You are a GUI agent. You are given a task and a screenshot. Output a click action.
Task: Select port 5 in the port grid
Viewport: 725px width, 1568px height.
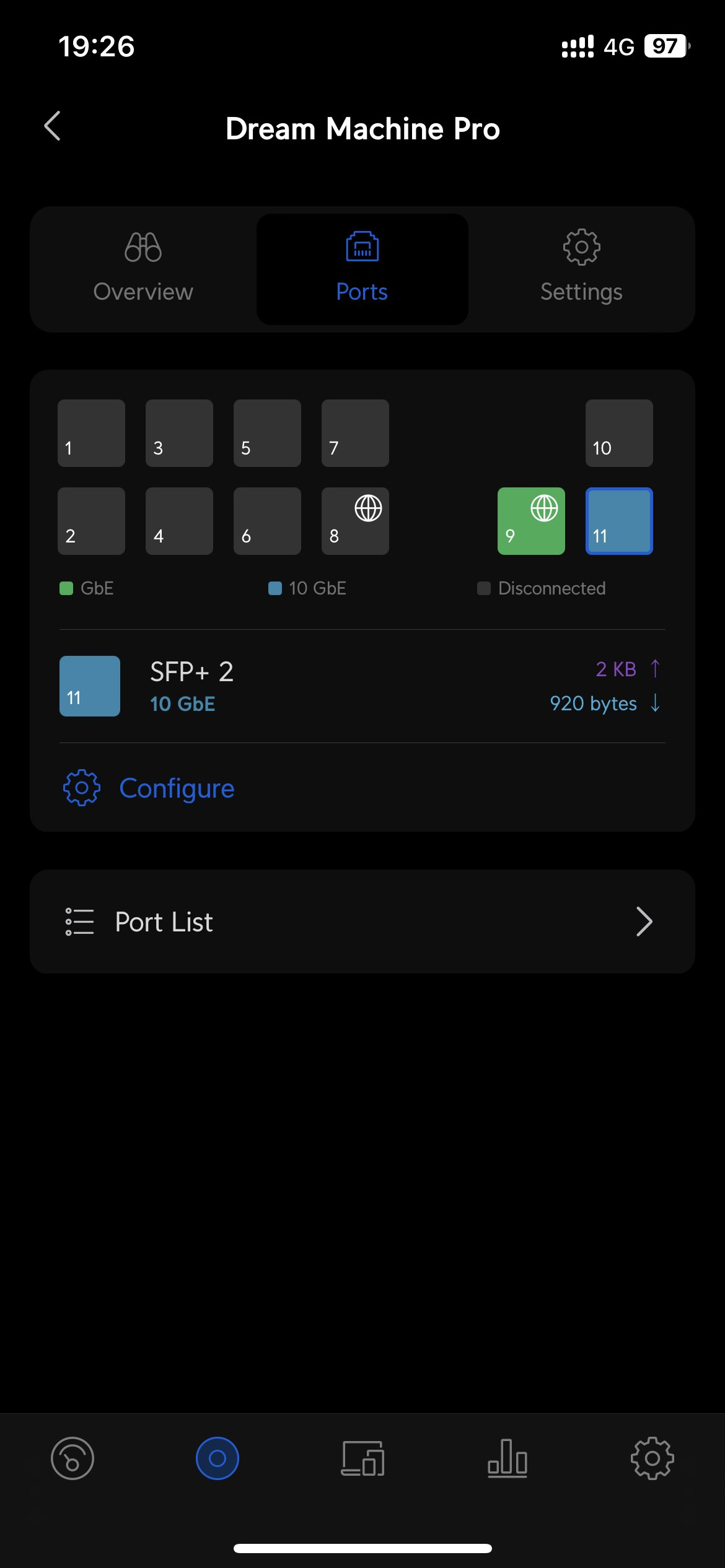pyautogui.click(x=267, y=433)
